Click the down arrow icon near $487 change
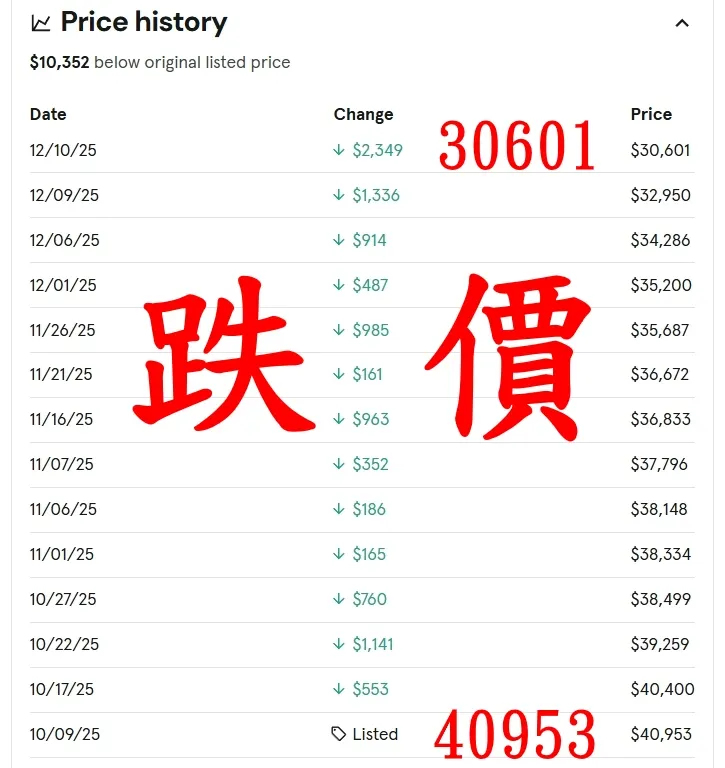The image size is (725, 768). (338, 285)
